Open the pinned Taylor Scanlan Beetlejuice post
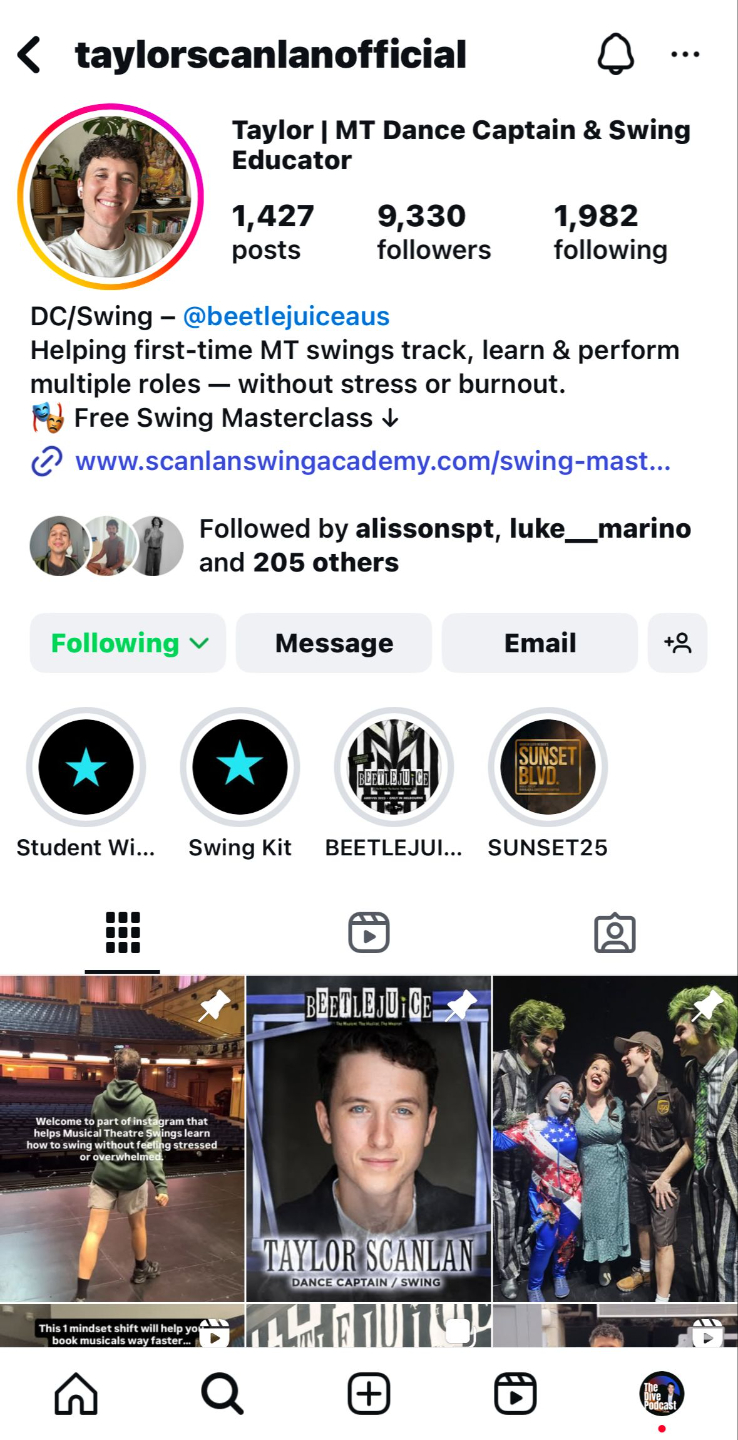 368,1138
